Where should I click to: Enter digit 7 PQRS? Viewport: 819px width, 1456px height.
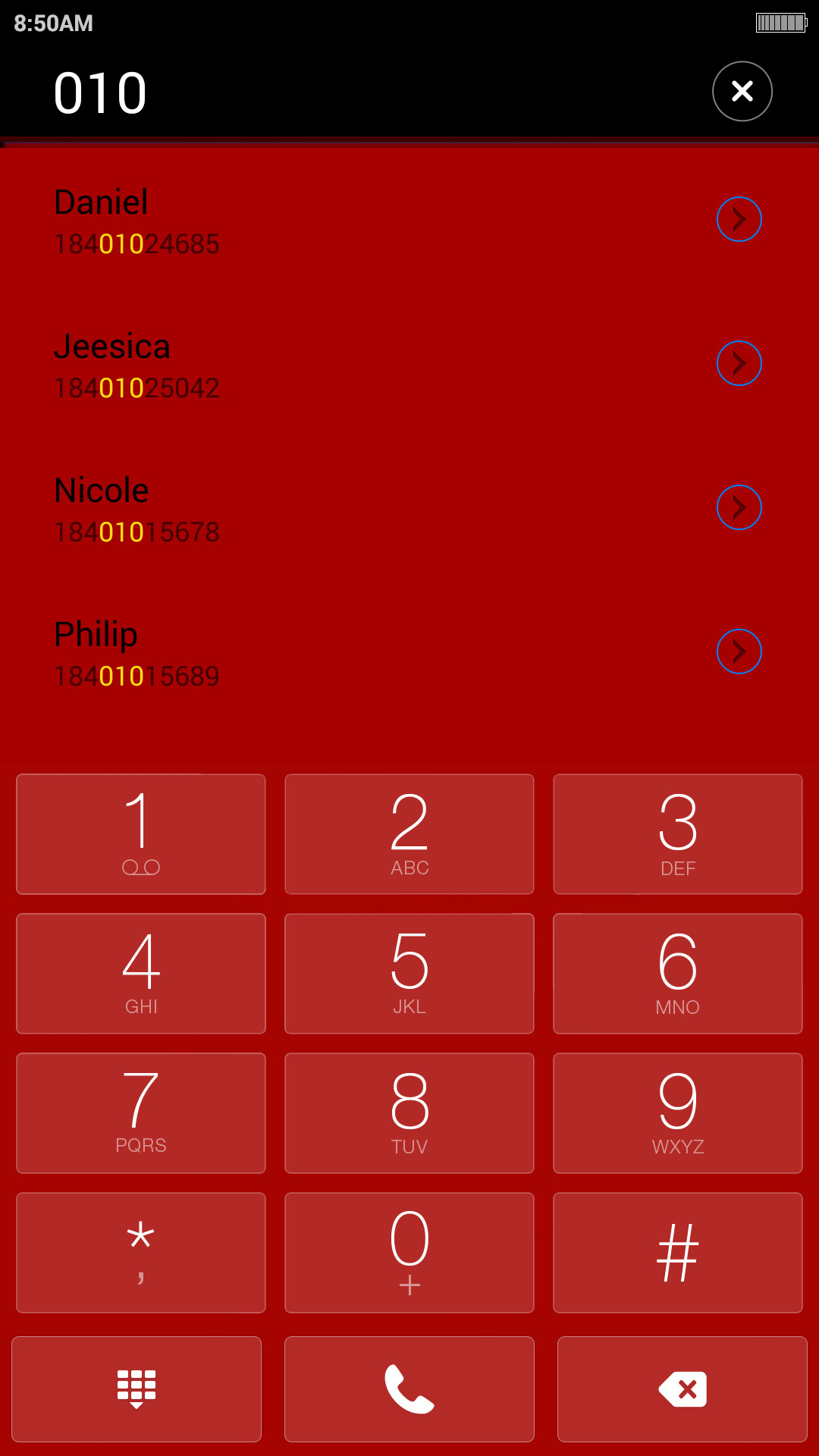tap(141, 1113)
